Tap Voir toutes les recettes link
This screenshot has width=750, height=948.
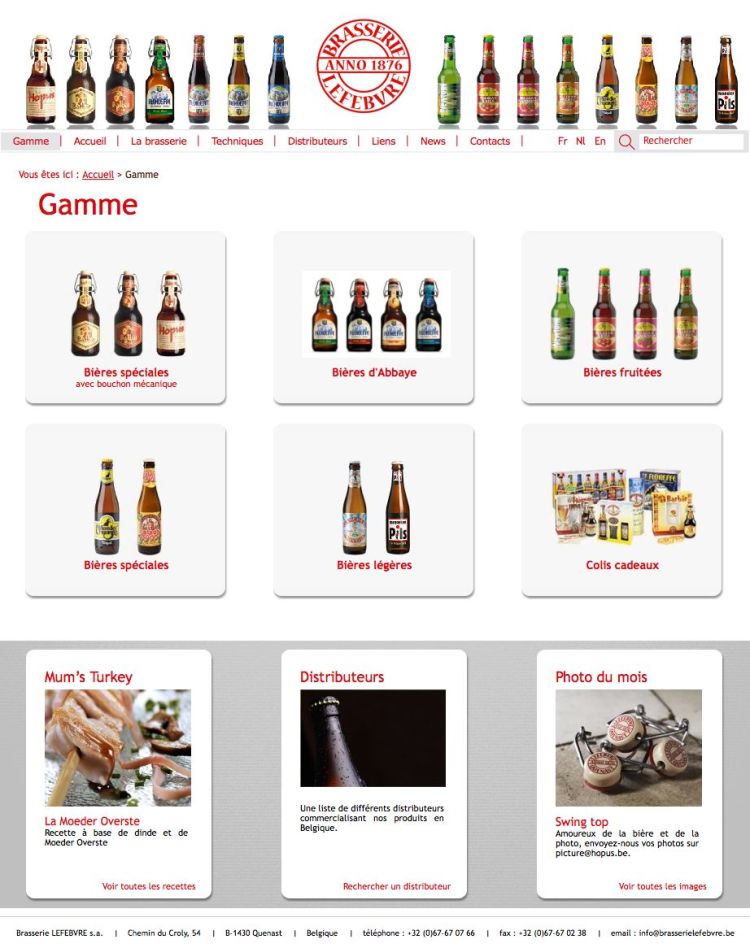point(149,886)
